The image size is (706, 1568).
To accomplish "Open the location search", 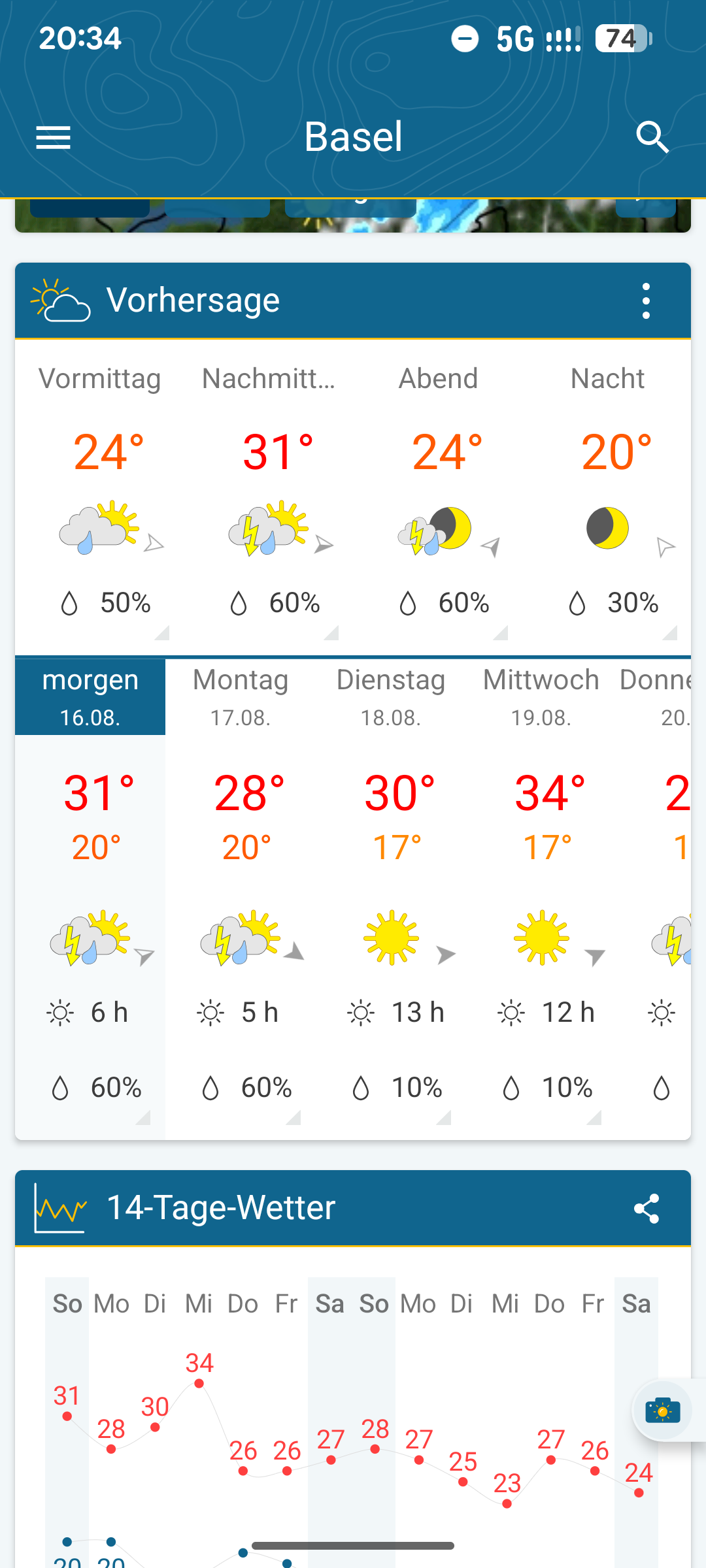I will point(652,138).
